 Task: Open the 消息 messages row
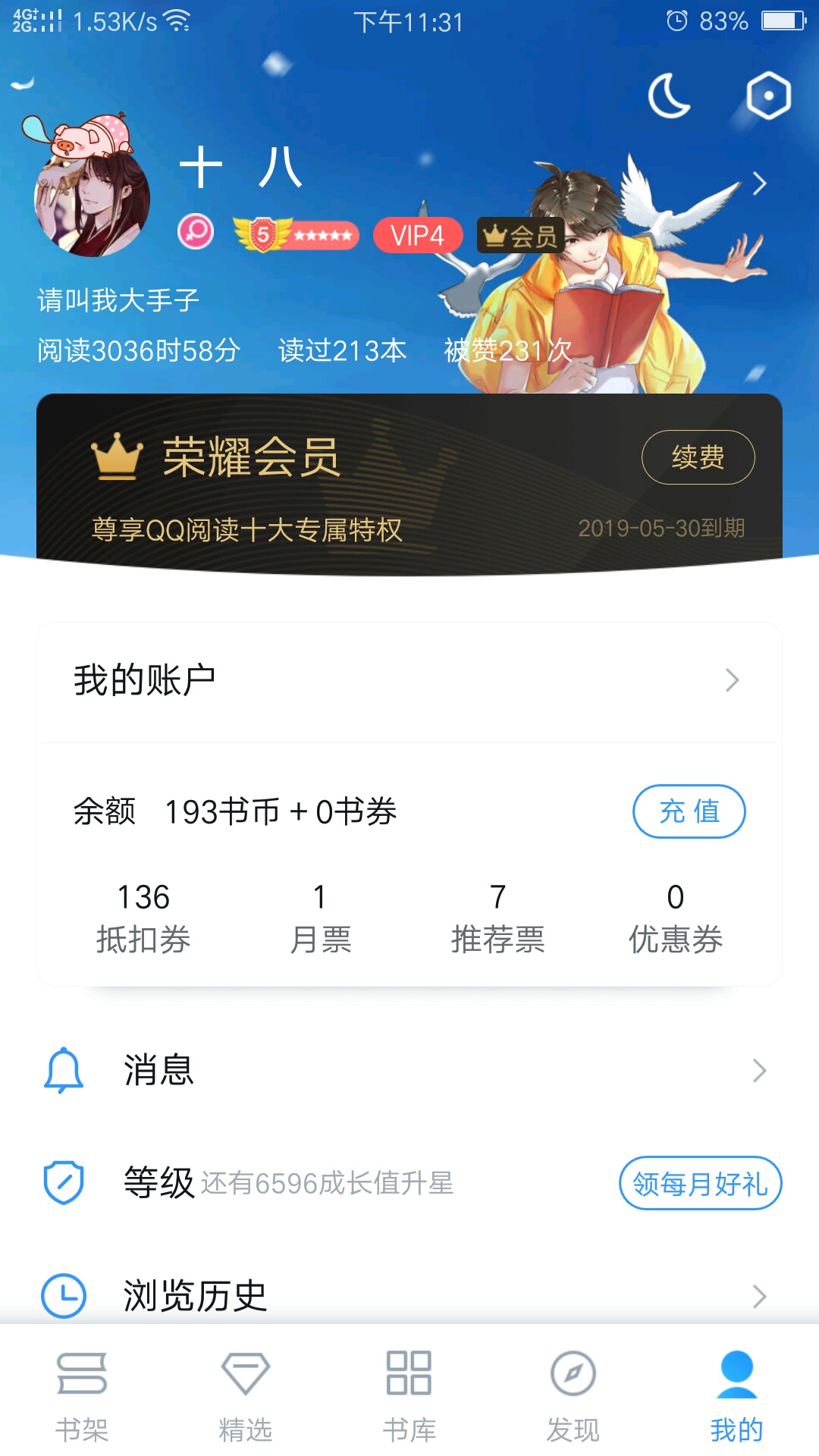click(x=409, y=1070)
